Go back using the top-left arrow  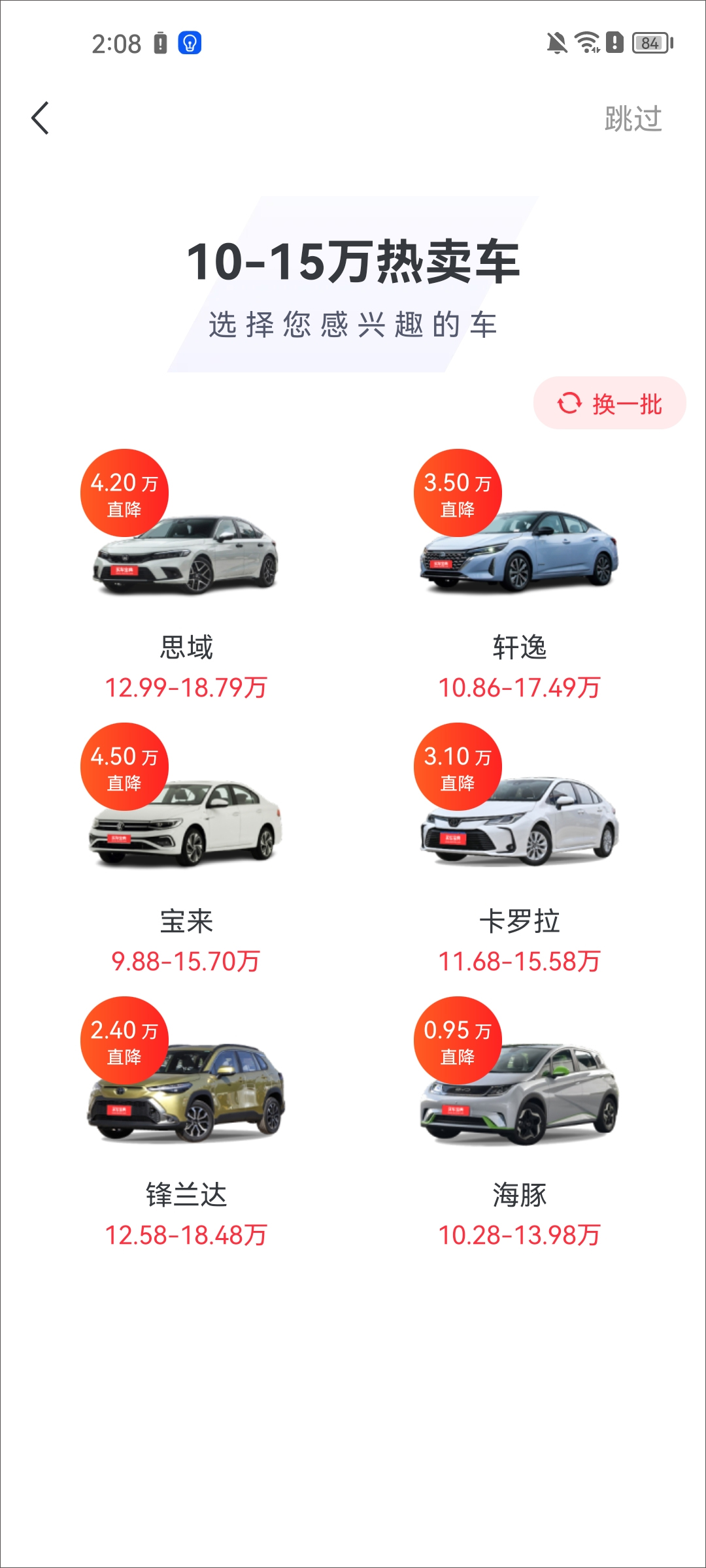(41, 118)
